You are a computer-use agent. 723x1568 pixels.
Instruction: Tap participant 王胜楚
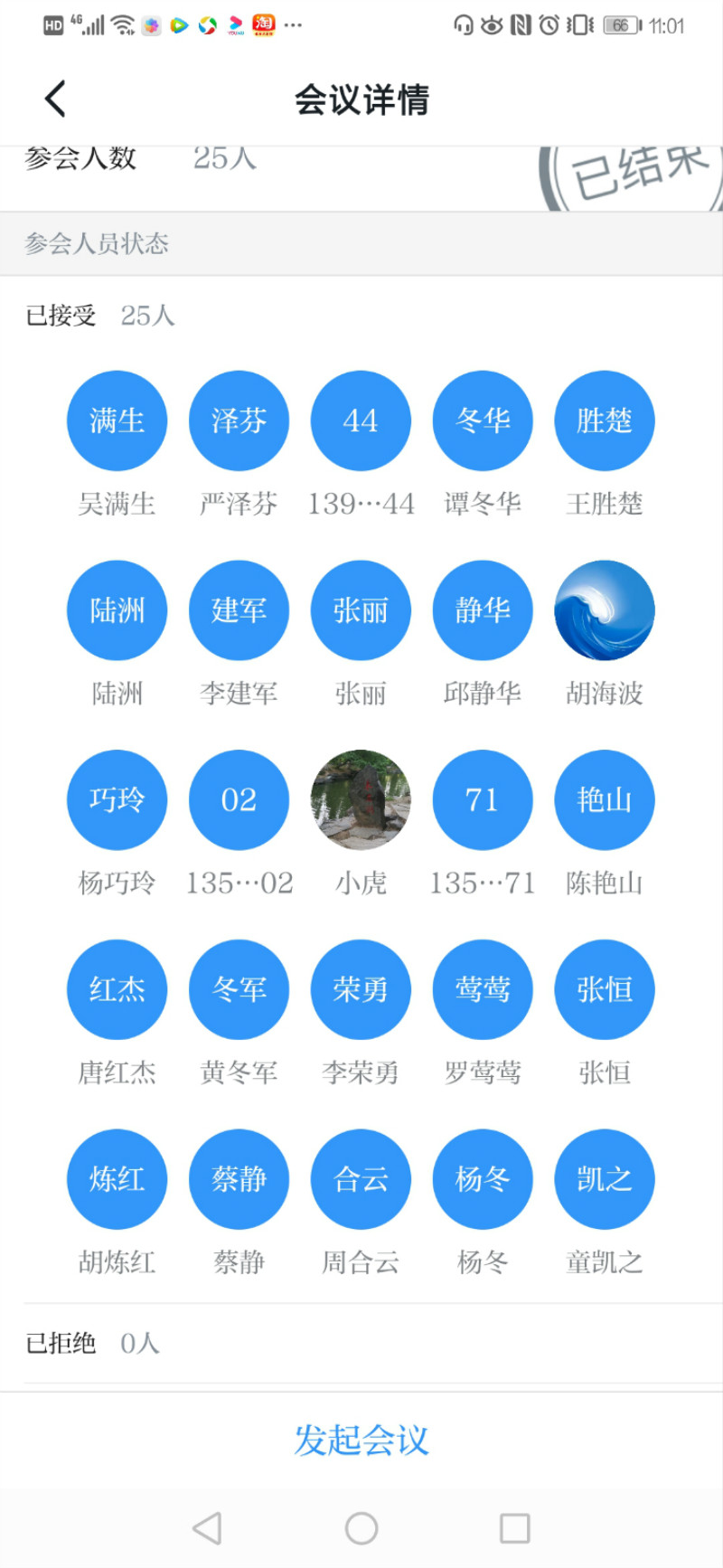click(x=605, y=420)
